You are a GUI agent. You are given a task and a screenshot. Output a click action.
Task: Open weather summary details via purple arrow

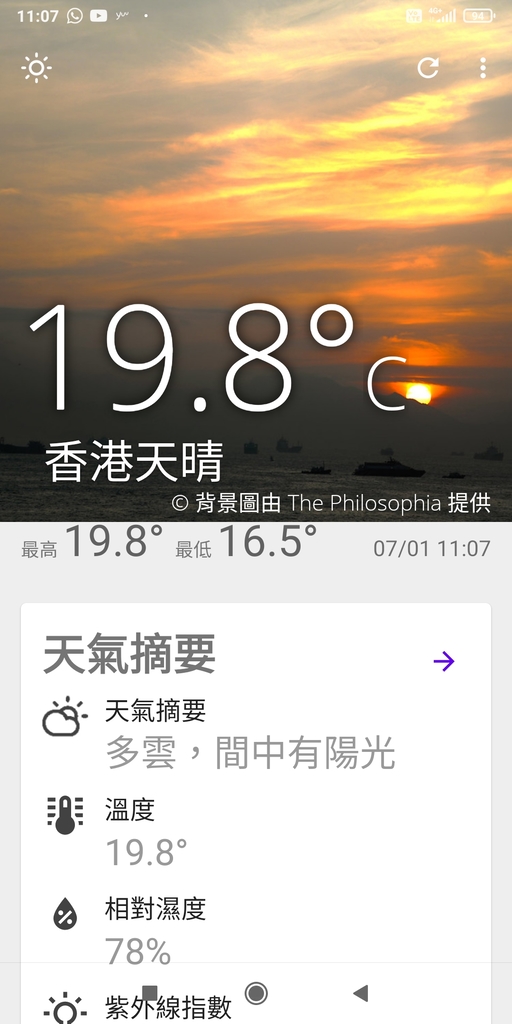(x=444, y=662)
